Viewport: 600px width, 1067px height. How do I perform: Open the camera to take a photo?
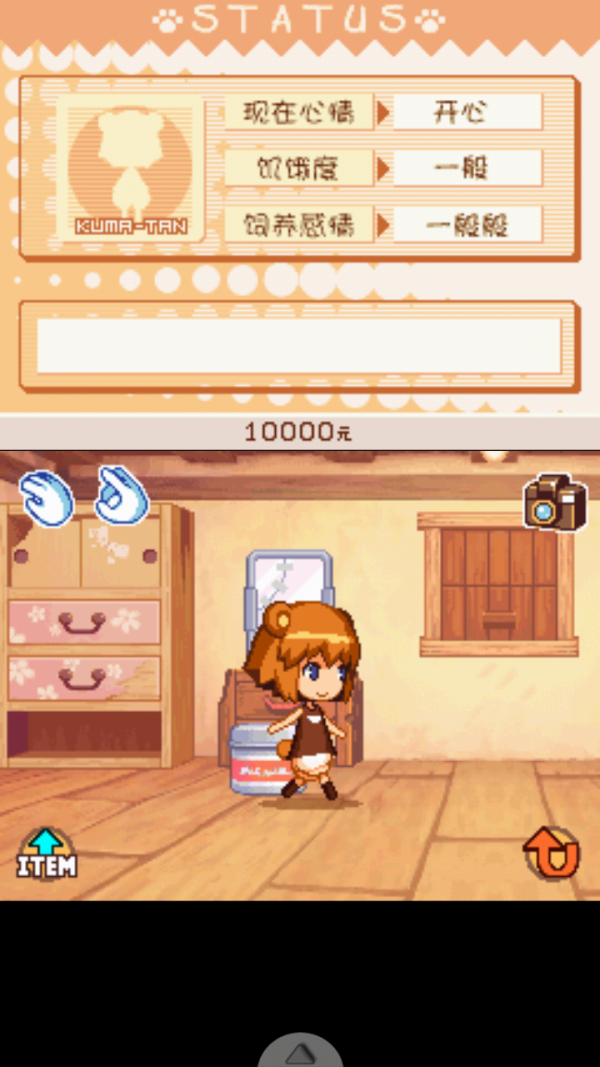tap(554, 502)
